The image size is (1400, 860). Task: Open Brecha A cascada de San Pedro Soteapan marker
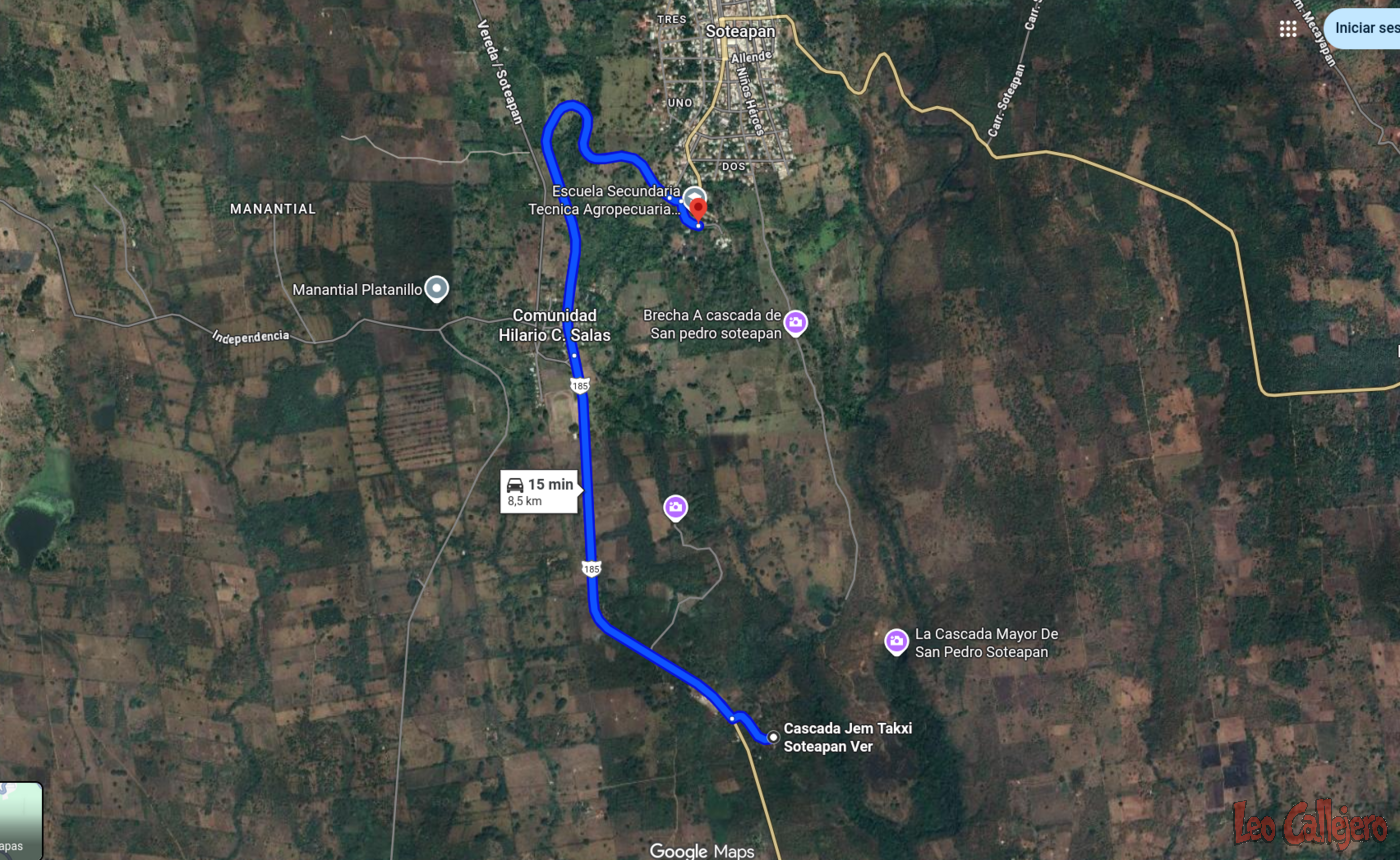click(795, 322)
